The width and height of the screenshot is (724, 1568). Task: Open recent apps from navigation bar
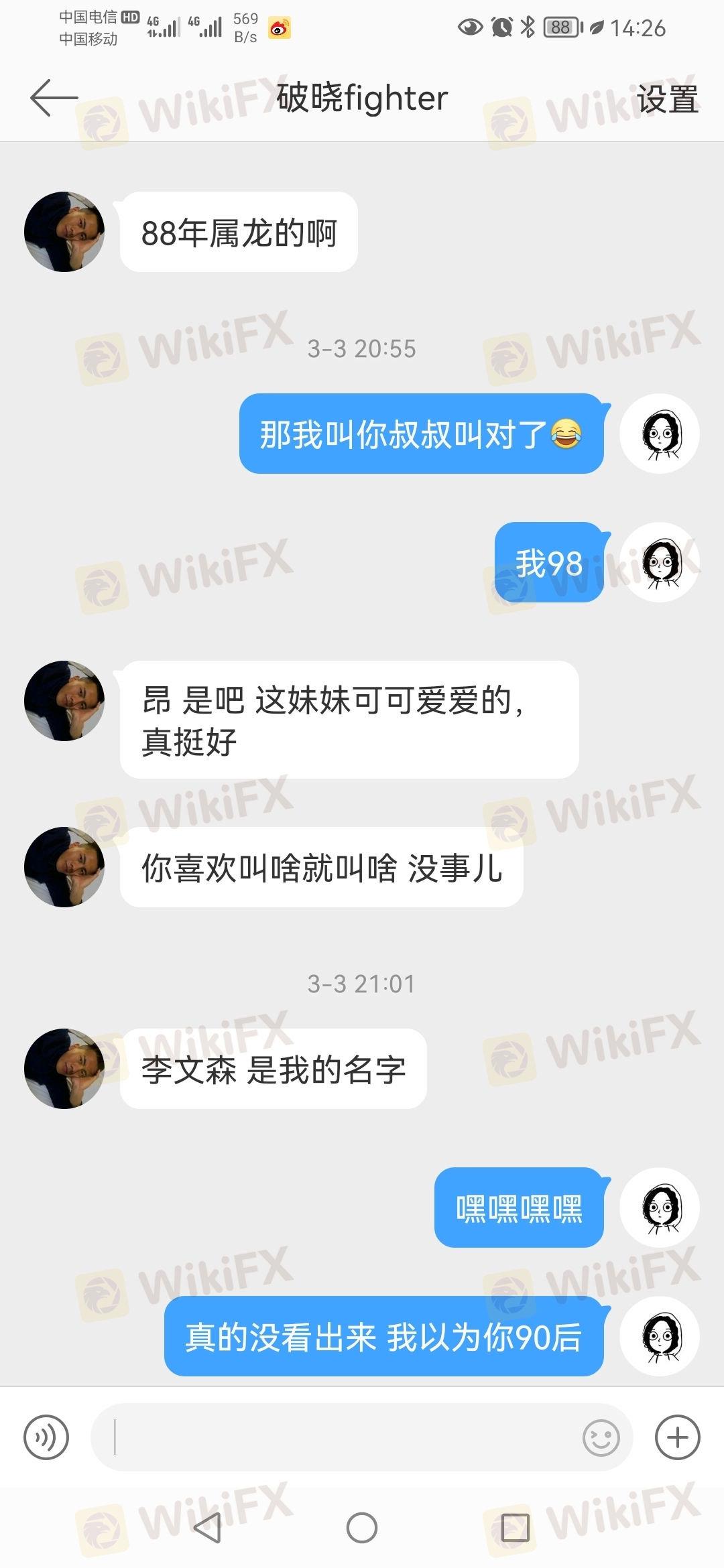pos(515,1528)
